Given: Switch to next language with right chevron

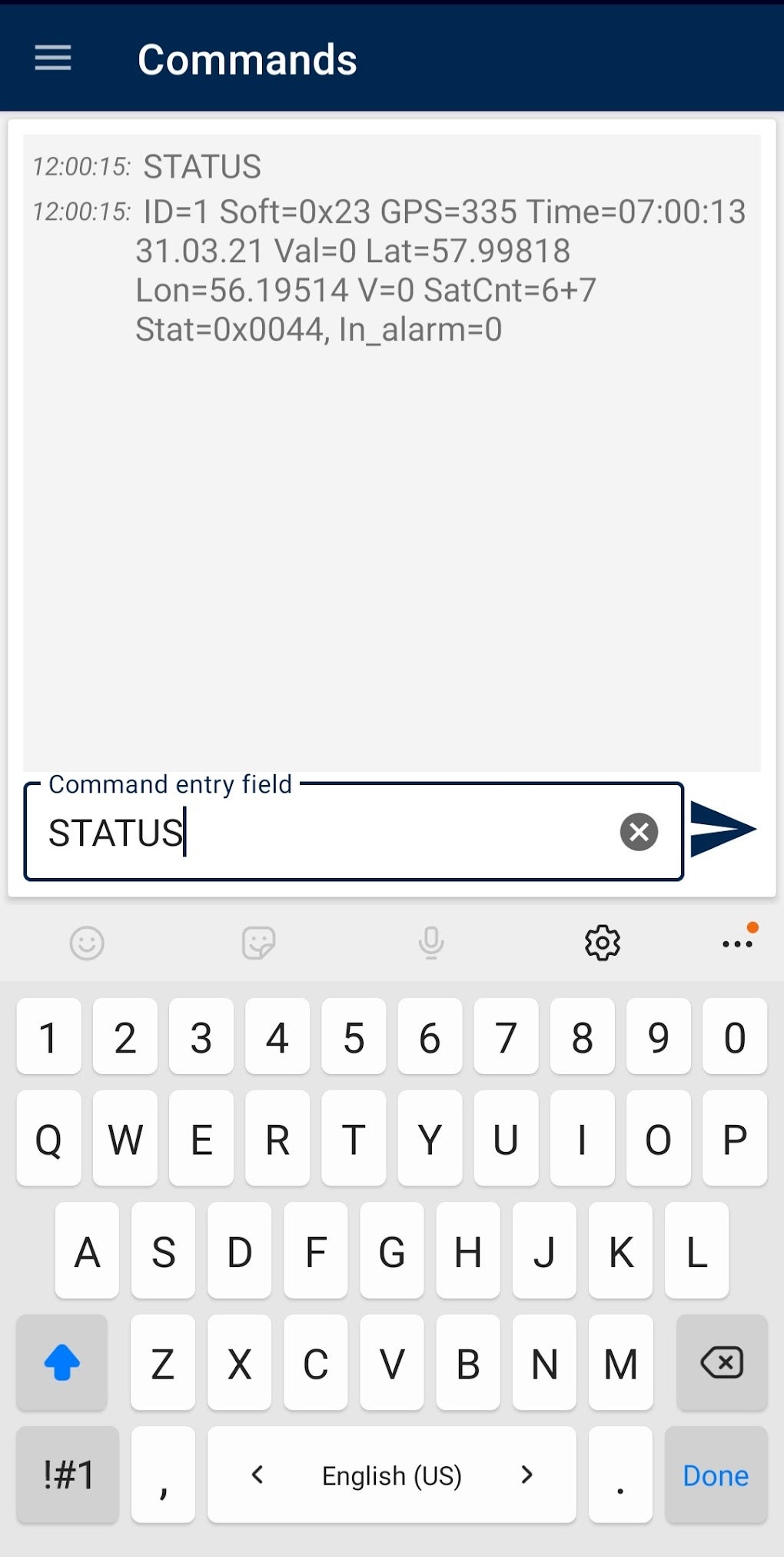Looking at the screenshot, I should pos(527,1475).
